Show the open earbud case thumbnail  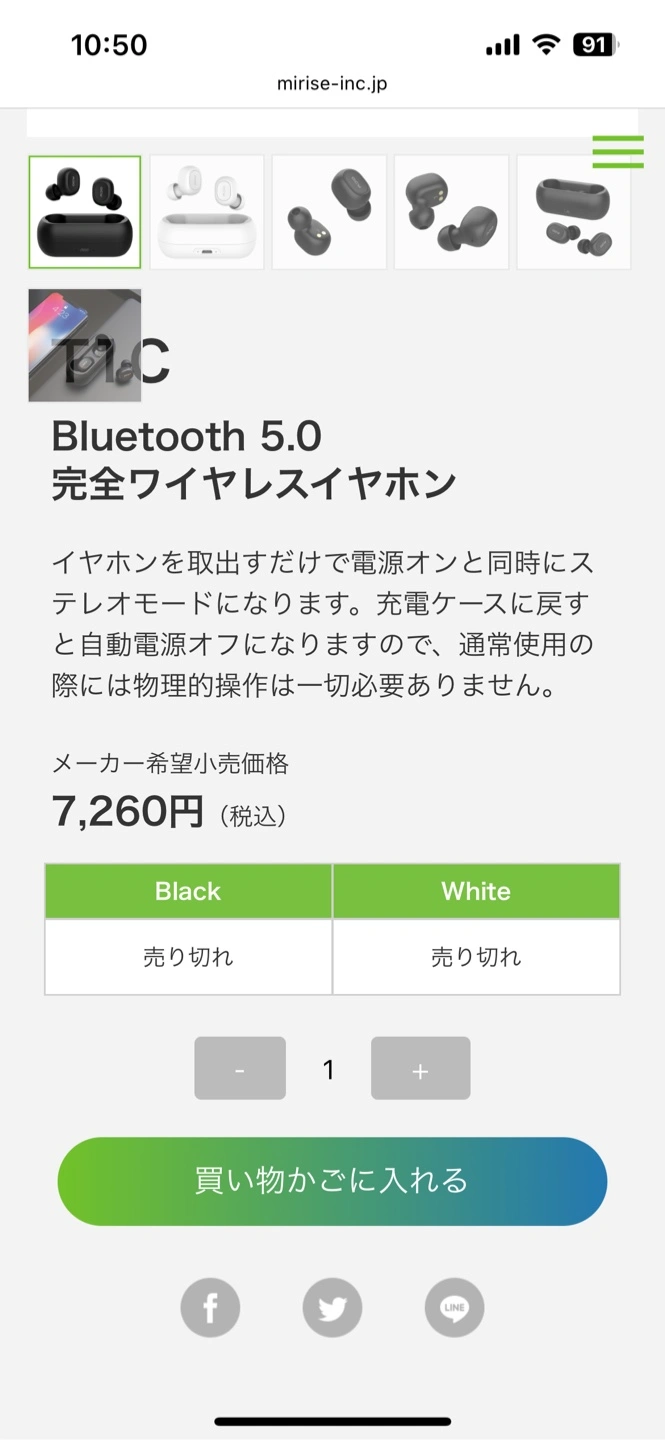(x=574, y=212)
